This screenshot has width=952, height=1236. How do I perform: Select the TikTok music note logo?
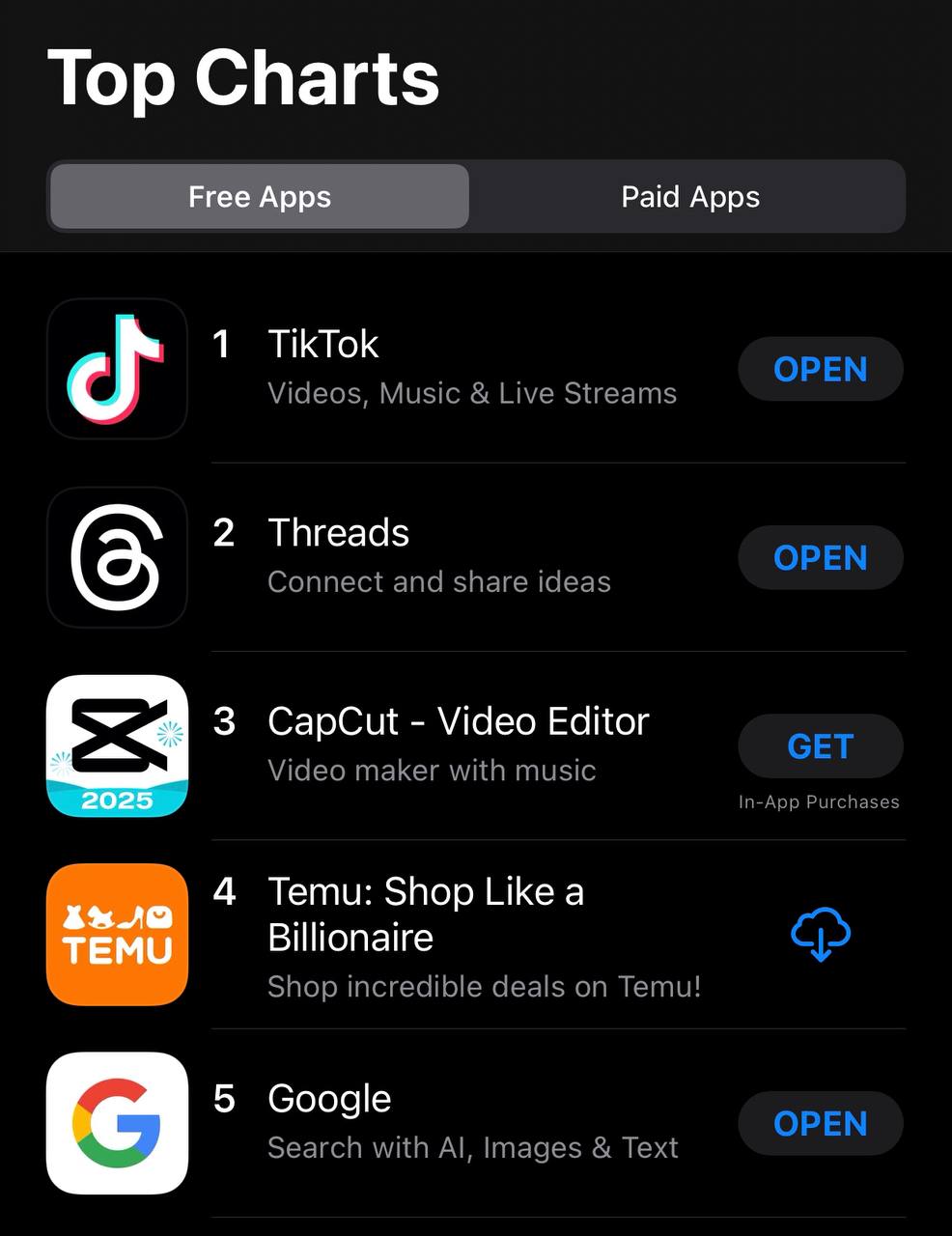pos(117,369)
